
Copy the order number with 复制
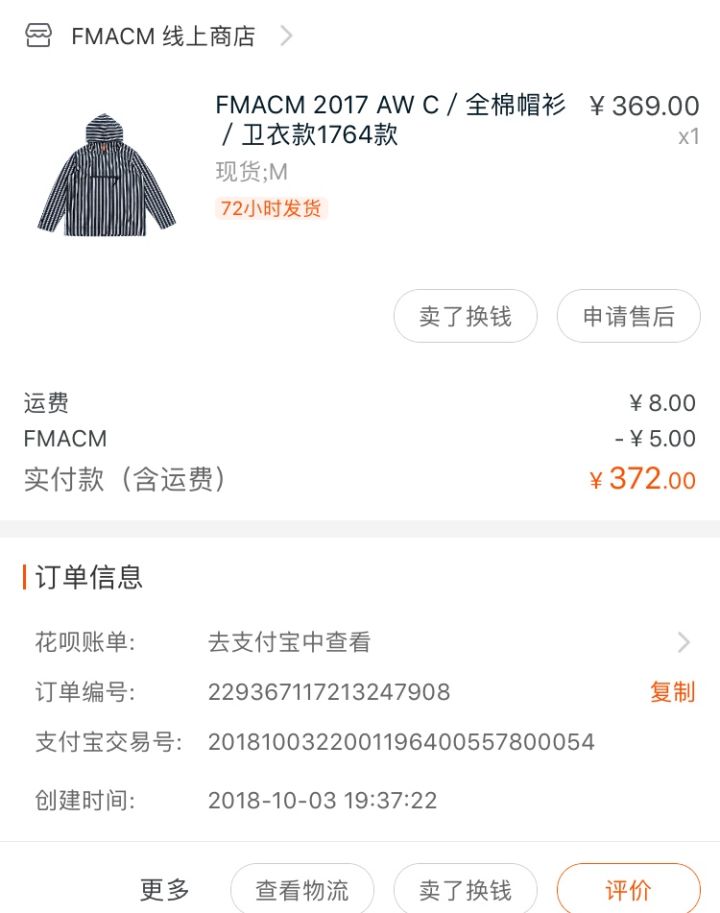coord(672,692)
